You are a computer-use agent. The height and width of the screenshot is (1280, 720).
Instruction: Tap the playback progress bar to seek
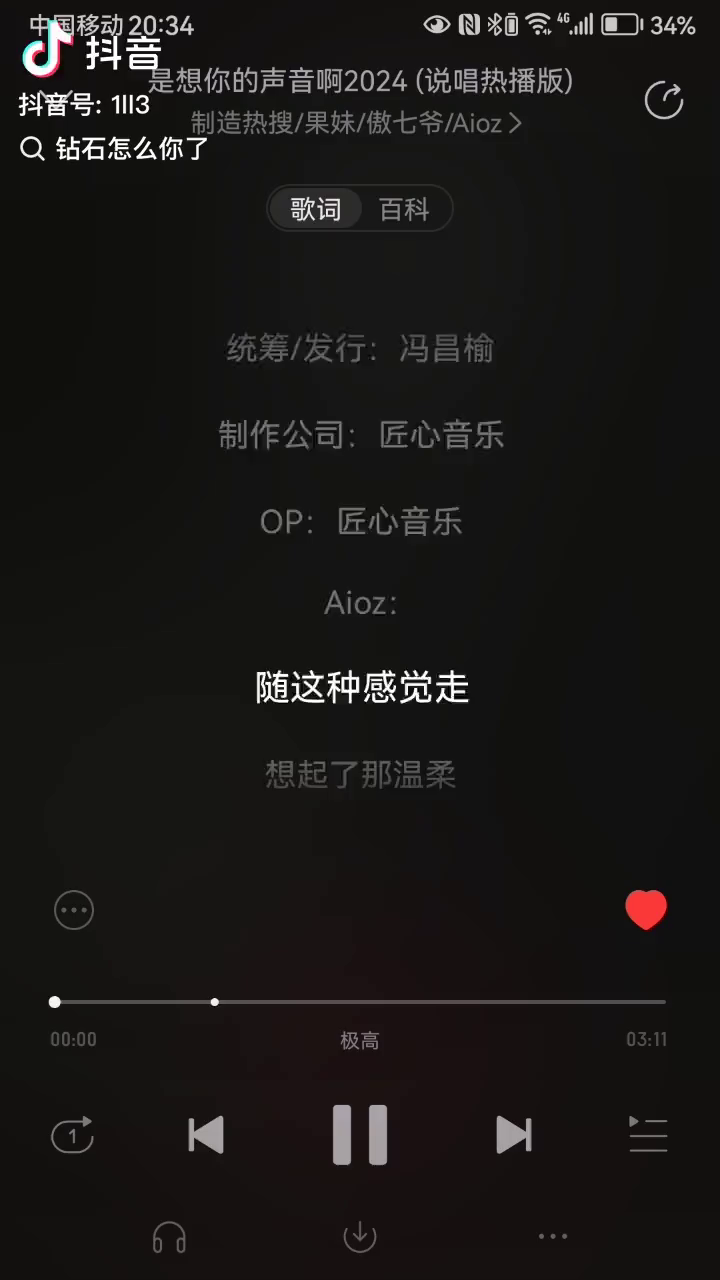click(360, 1001)
